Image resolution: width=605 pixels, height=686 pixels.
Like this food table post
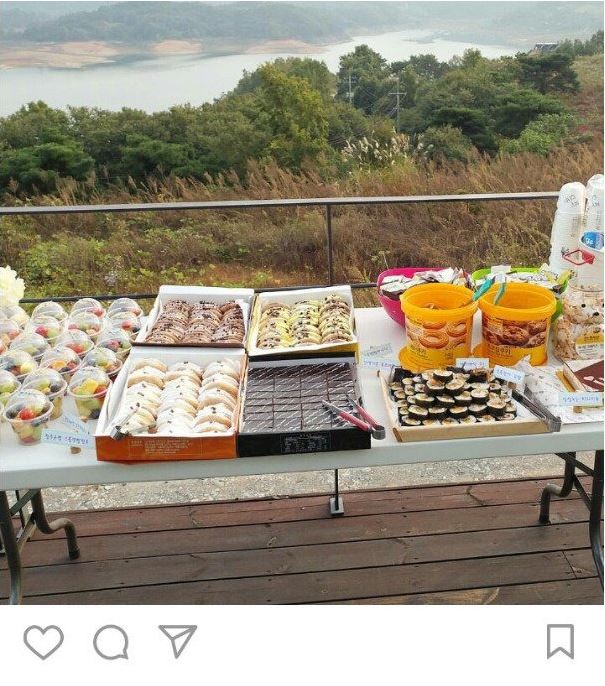coord(43,642)
